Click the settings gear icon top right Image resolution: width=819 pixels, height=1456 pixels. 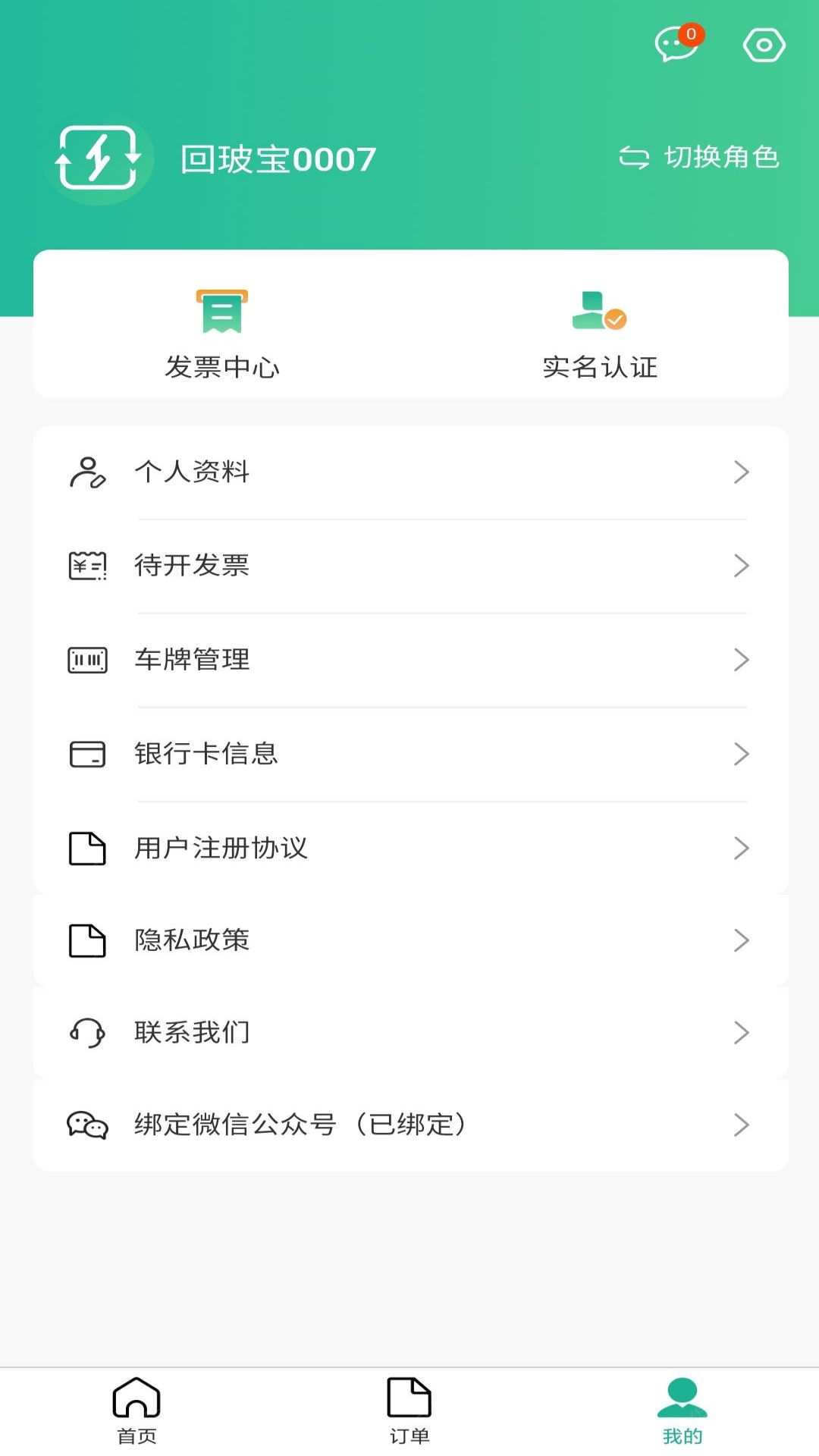point(764,45)
